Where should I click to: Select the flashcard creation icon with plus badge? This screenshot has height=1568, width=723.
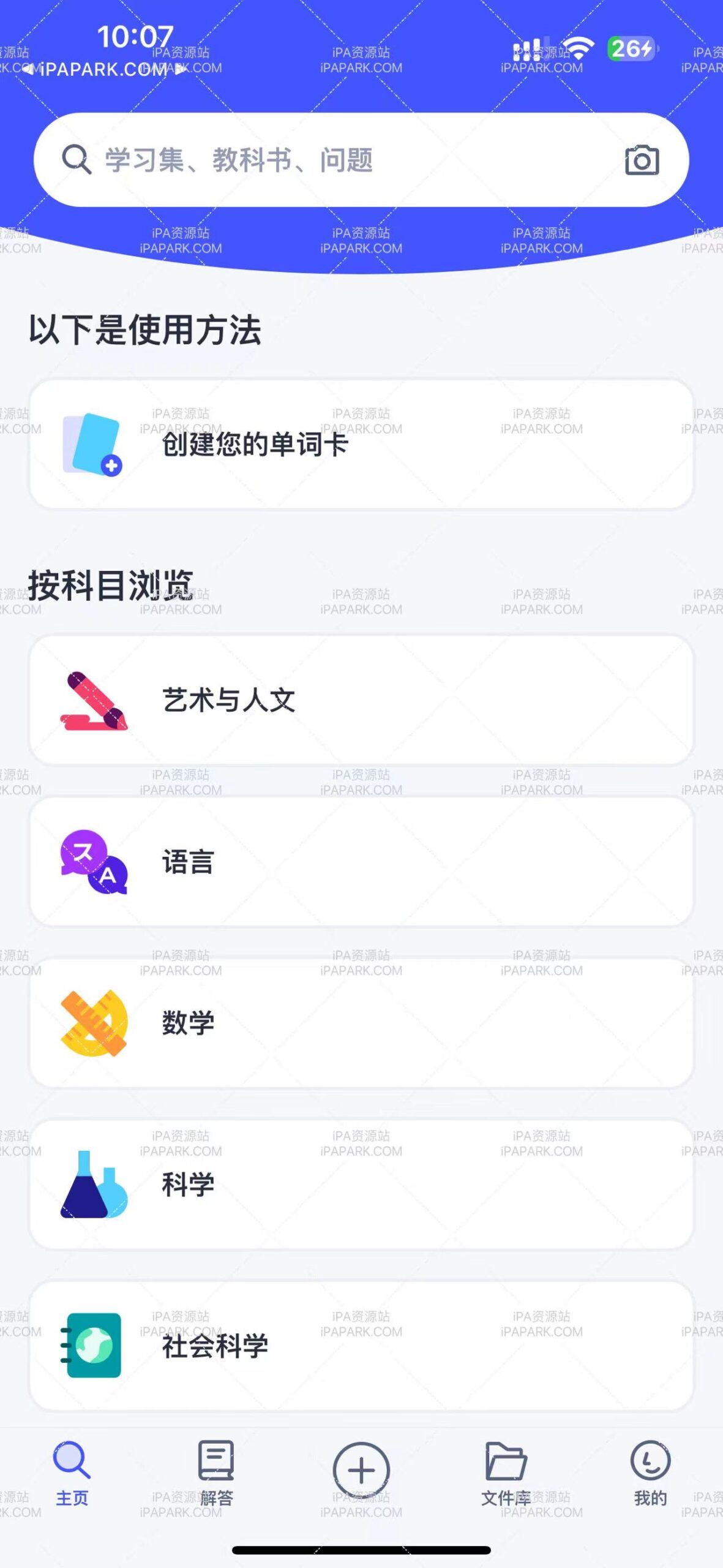(x=91, y=445)
